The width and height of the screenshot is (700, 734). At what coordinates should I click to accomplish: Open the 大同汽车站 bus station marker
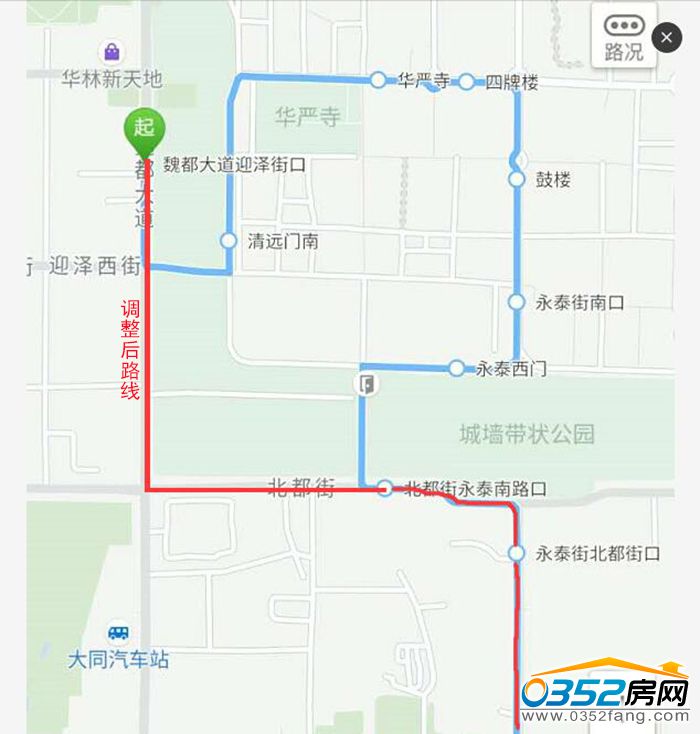pos(119,634)
